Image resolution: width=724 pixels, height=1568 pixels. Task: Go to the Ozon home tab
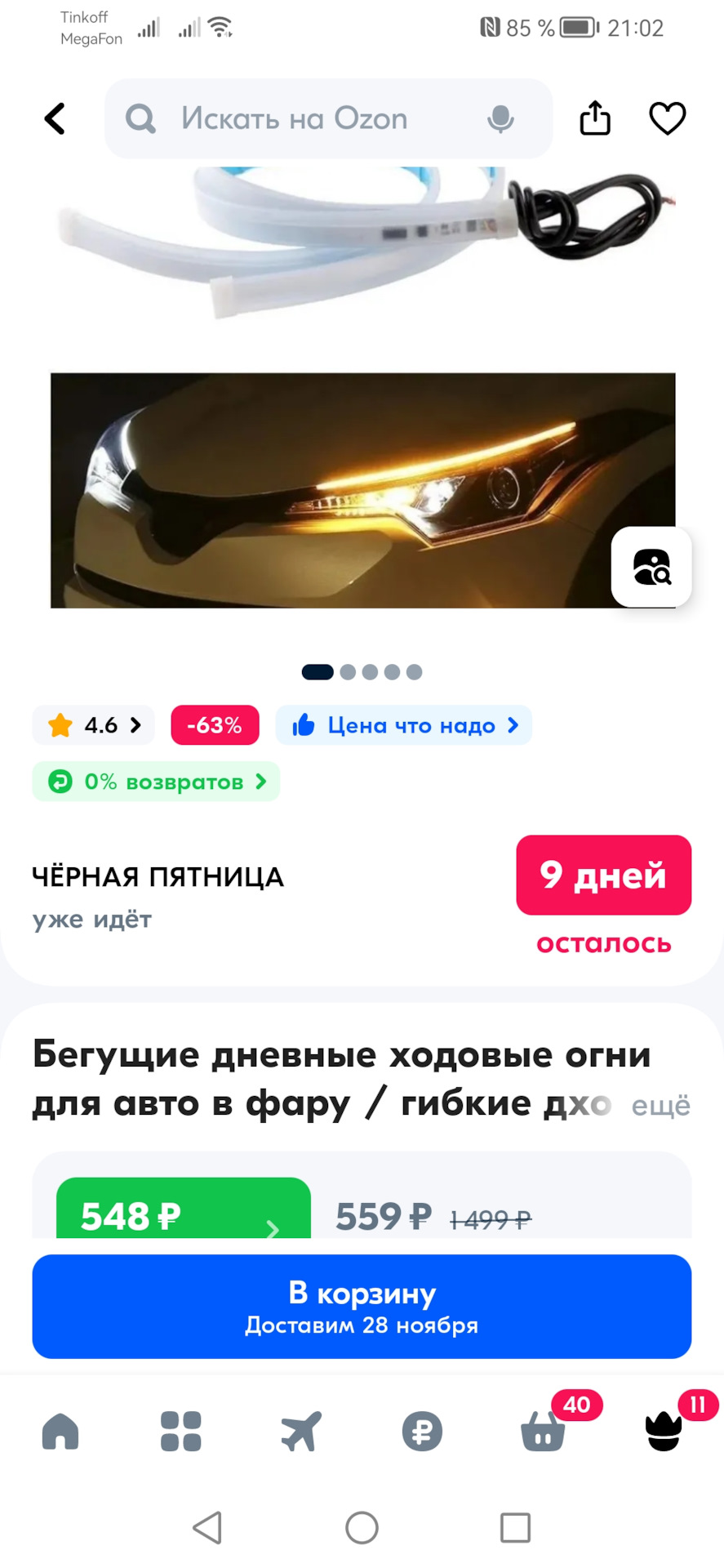coord(60,1432)
